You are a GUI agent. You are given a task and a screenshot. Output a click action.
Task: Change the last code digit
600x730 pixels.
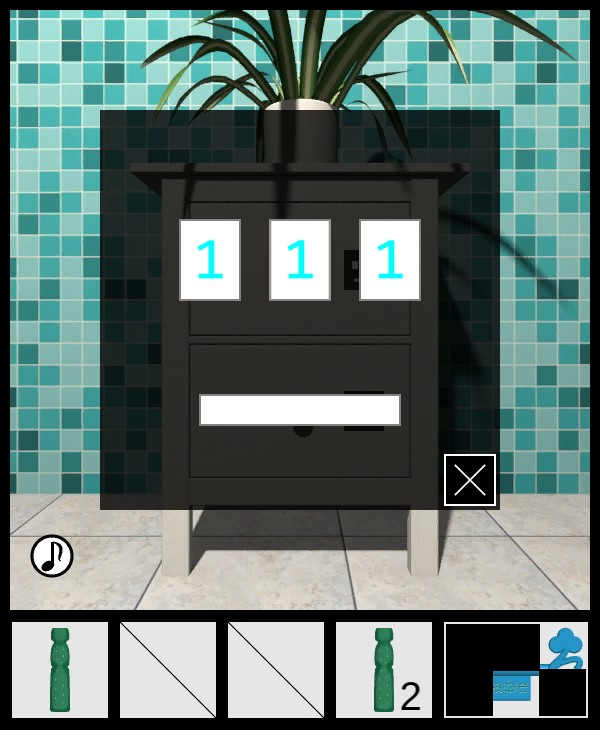(390, 260)
